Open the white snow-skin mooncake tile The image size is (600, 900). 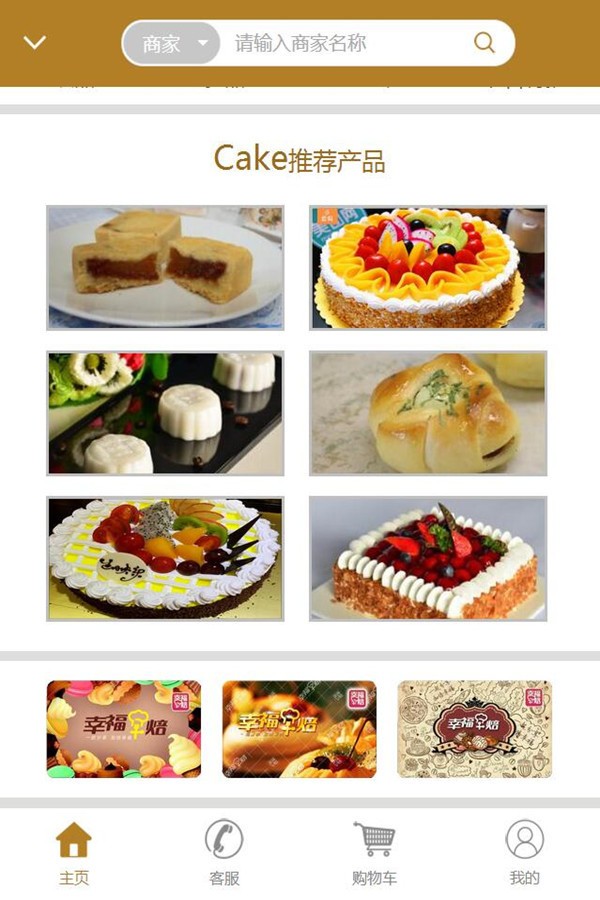click(x=165, y=413)
